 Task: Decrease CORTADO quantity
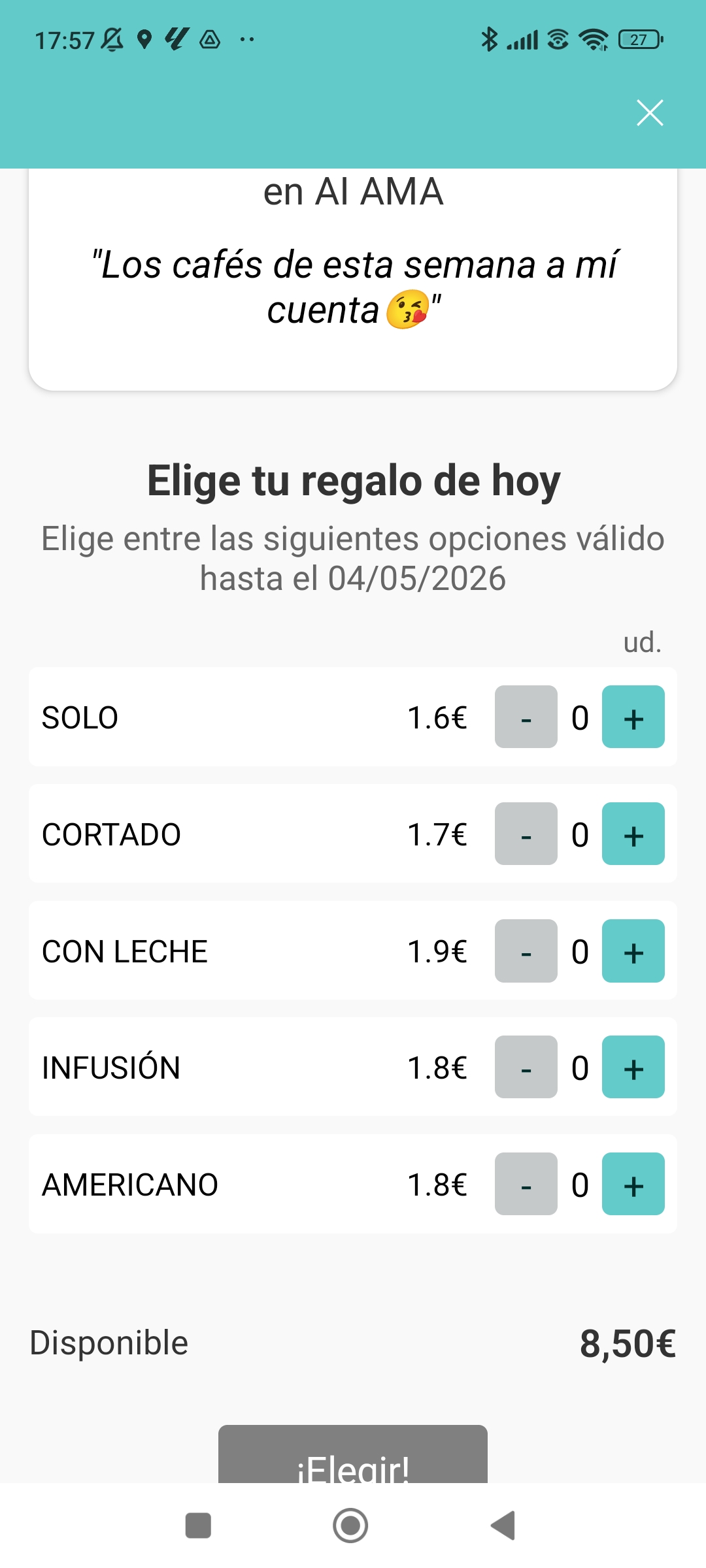(x=526, y=834)
